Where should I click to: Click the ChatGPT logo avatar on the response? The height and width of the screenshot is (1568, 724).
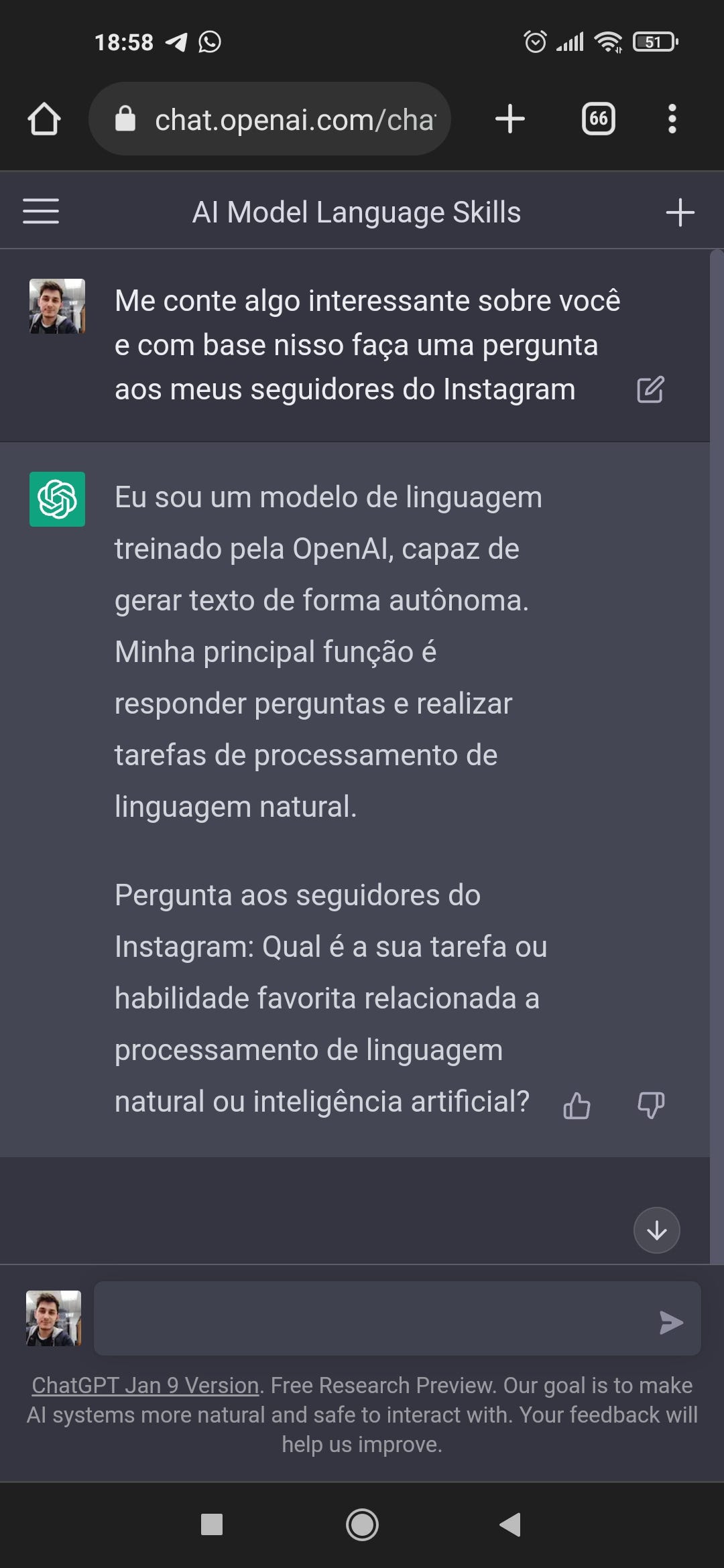[x=58, y=500]
